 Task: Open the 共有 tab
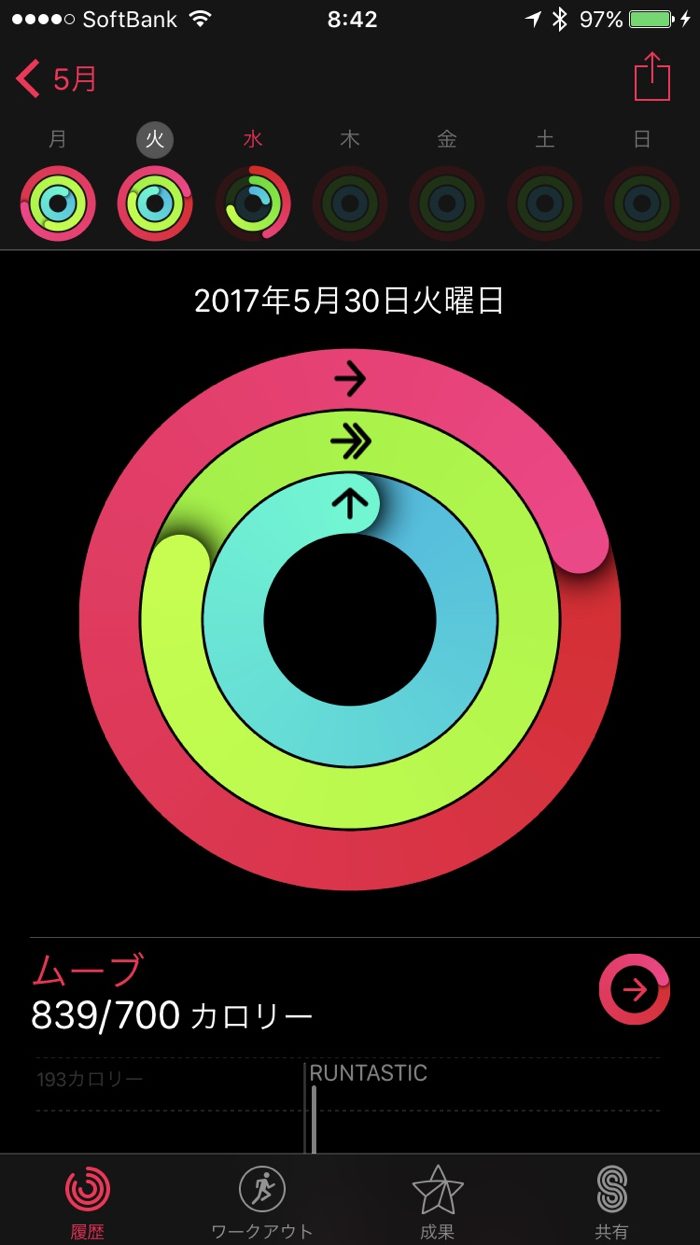pos(611,1200)
